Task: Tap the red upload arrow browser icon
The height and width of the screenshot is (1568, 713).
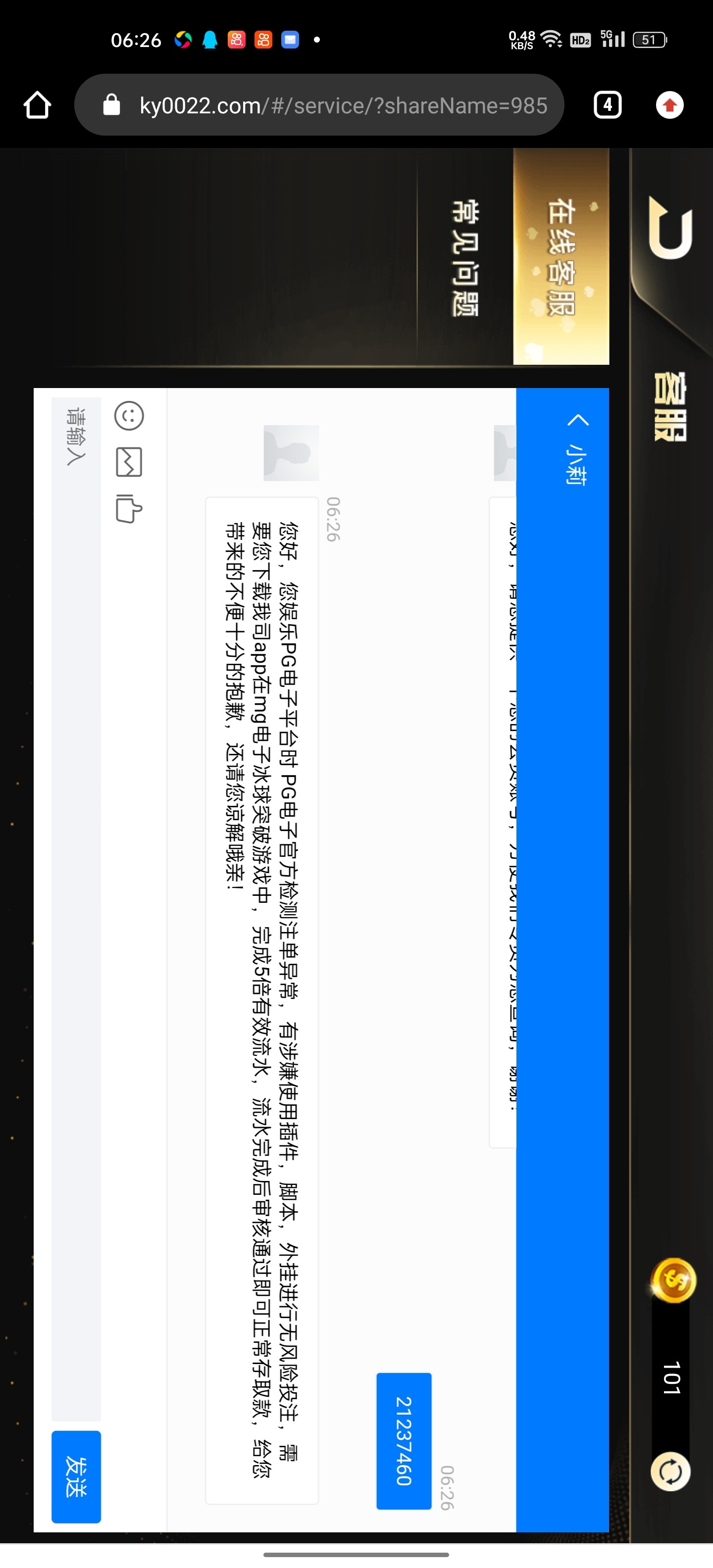Action: coord(670,105)
